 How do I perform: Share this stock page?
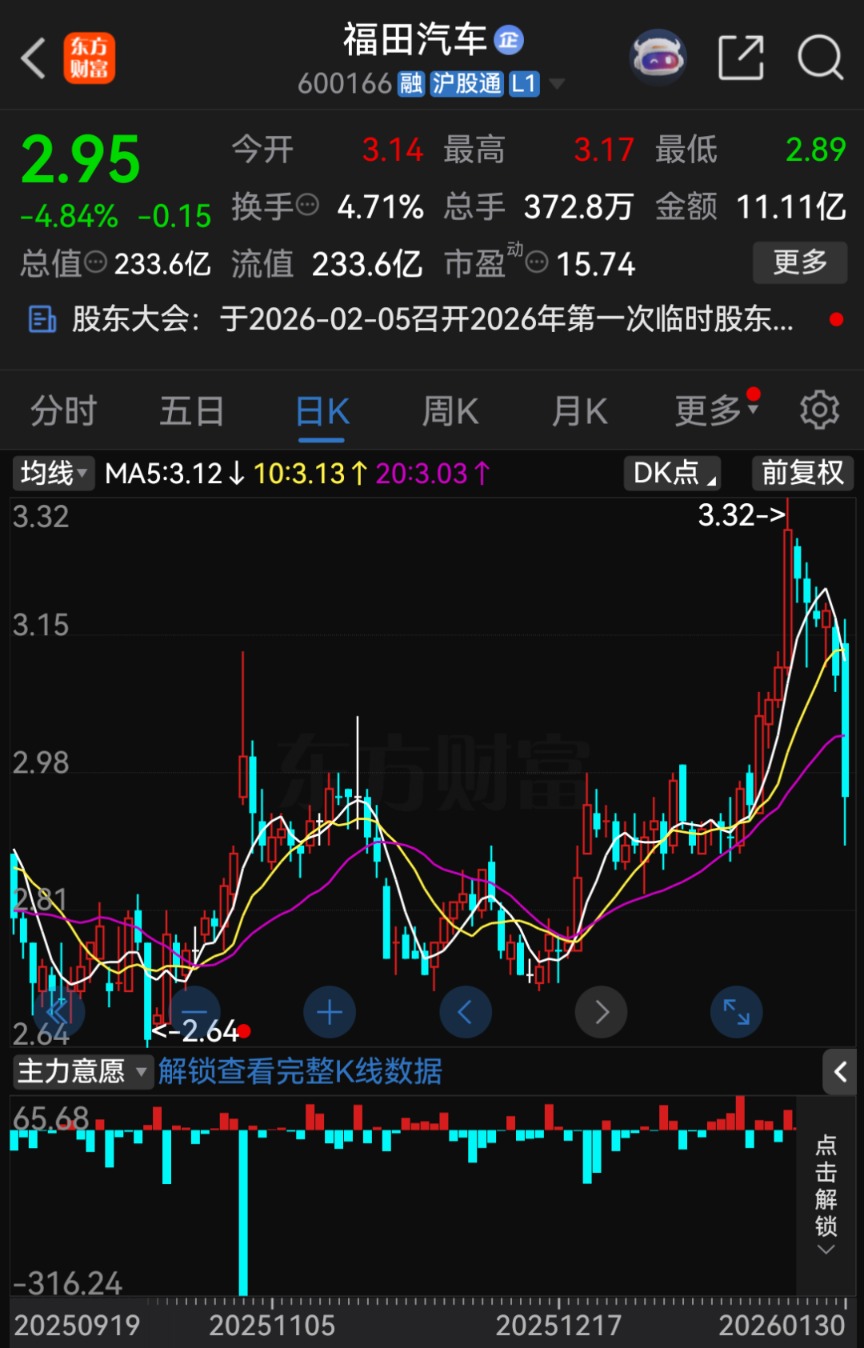click(740, 57)
